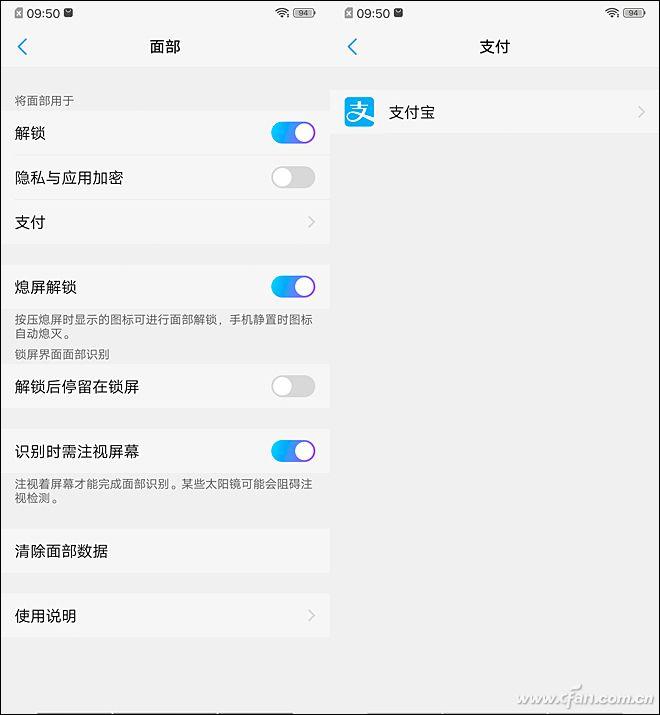Toggle 识别时需注视屏幕 off
This screenshot has height=715, width=660.
(x=293, y=451)
